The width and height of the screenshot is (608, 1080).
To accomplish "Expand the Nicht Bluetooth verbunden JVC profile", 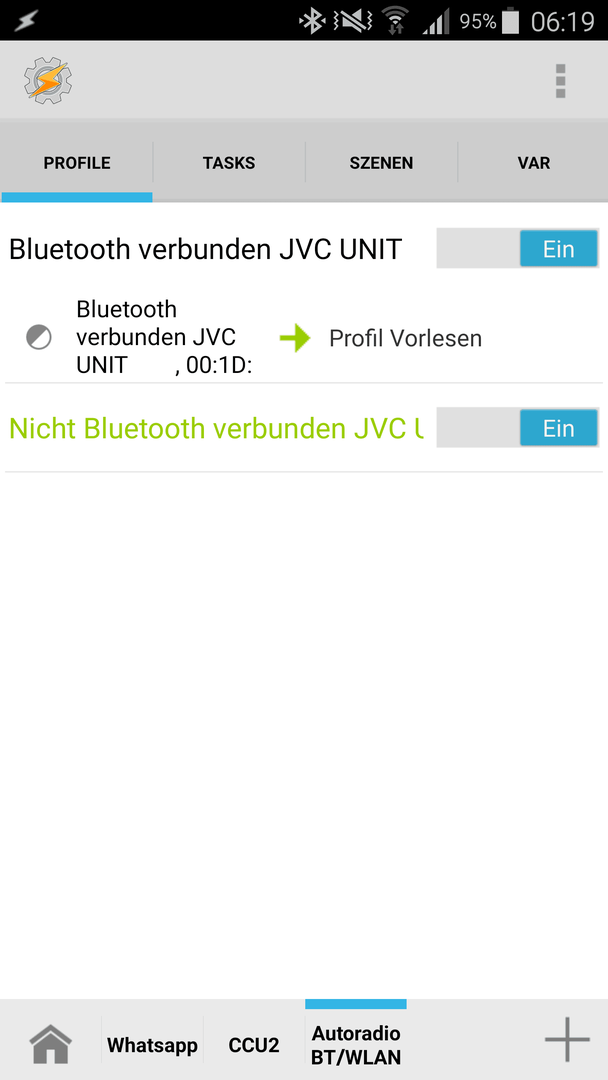I will point(216,428).
